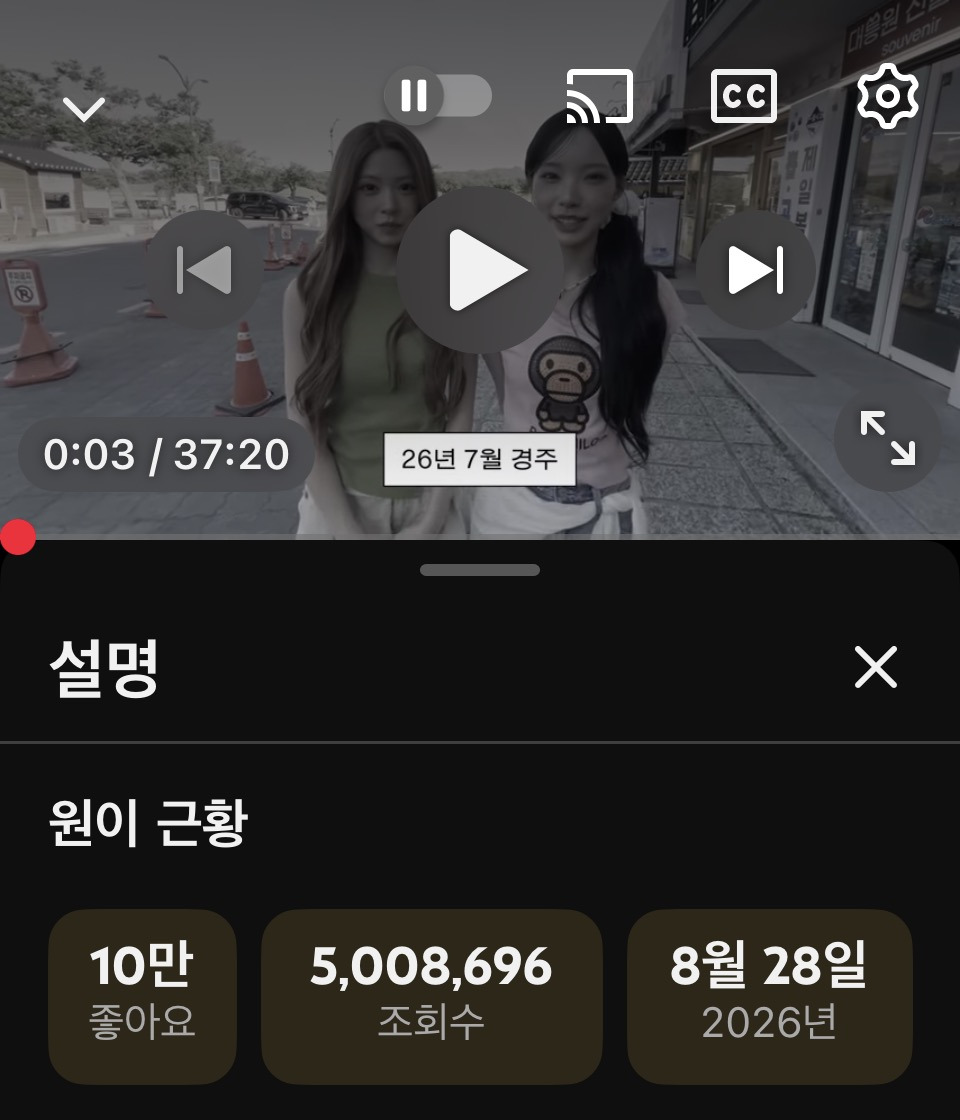The image size is (960, 1120).
Task: Play the video
Action: point(480,270)
